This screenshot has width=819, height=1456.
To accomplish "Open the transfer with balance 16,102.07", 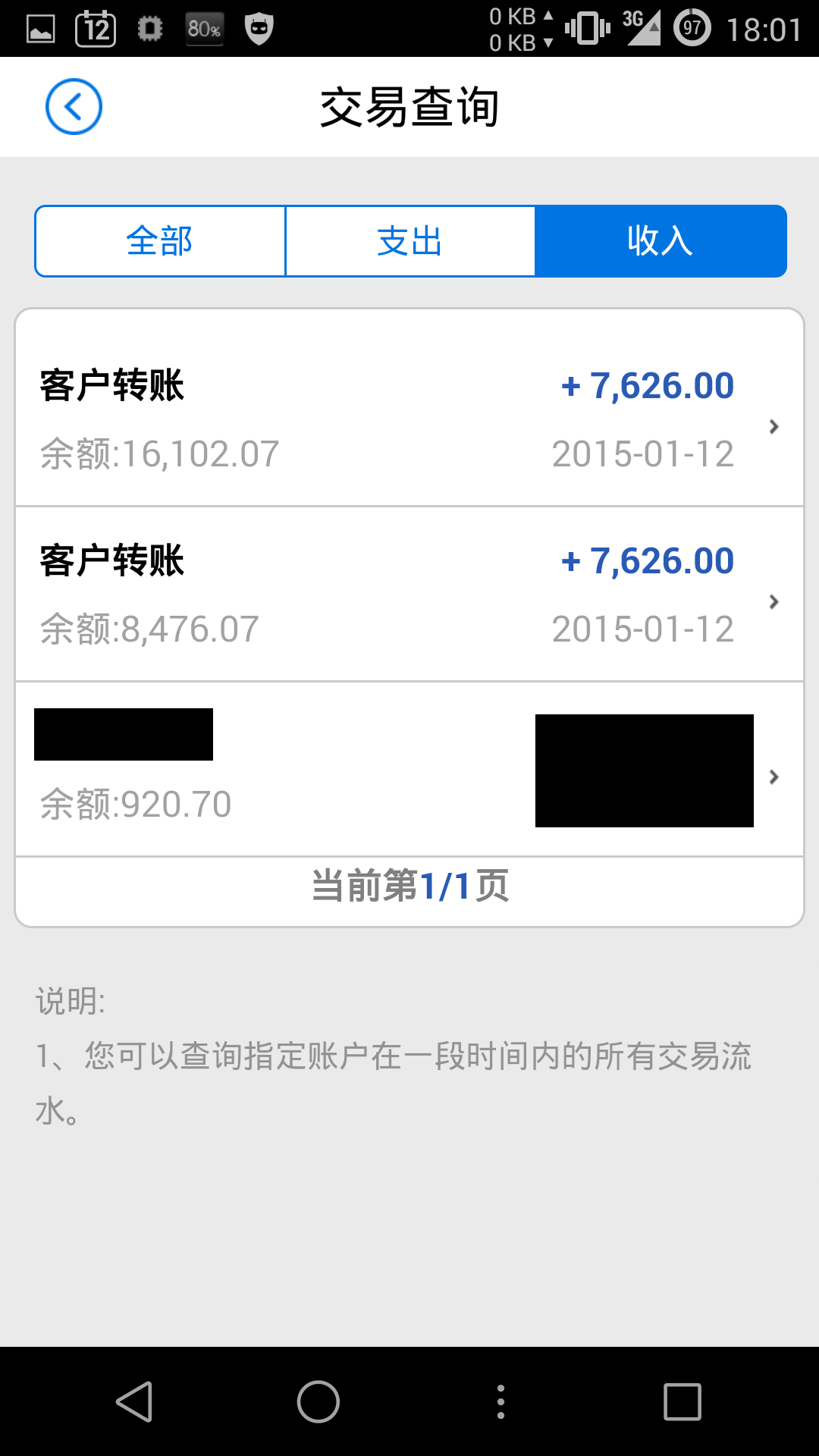I will pos(409,419).
